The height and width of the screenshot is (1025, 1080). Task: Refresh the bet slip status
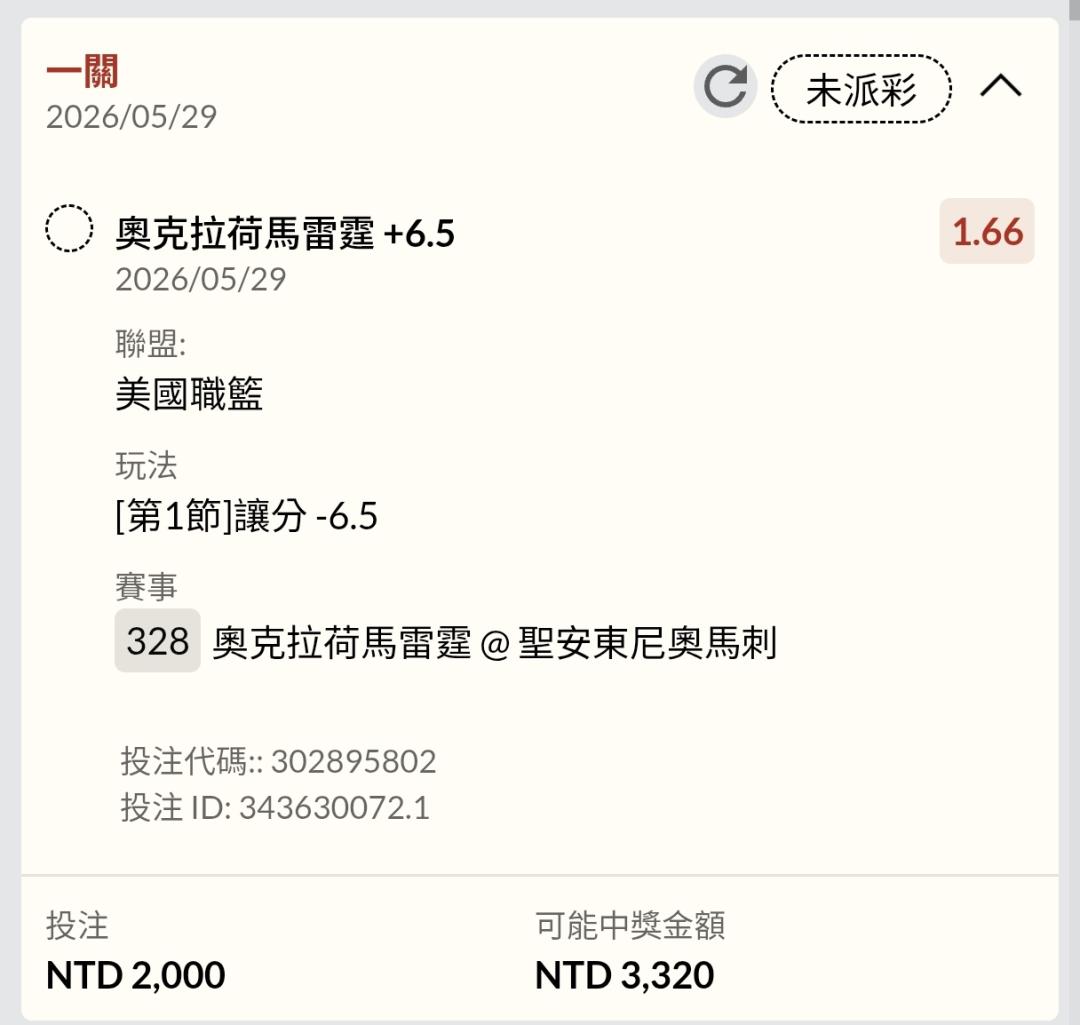725,87
